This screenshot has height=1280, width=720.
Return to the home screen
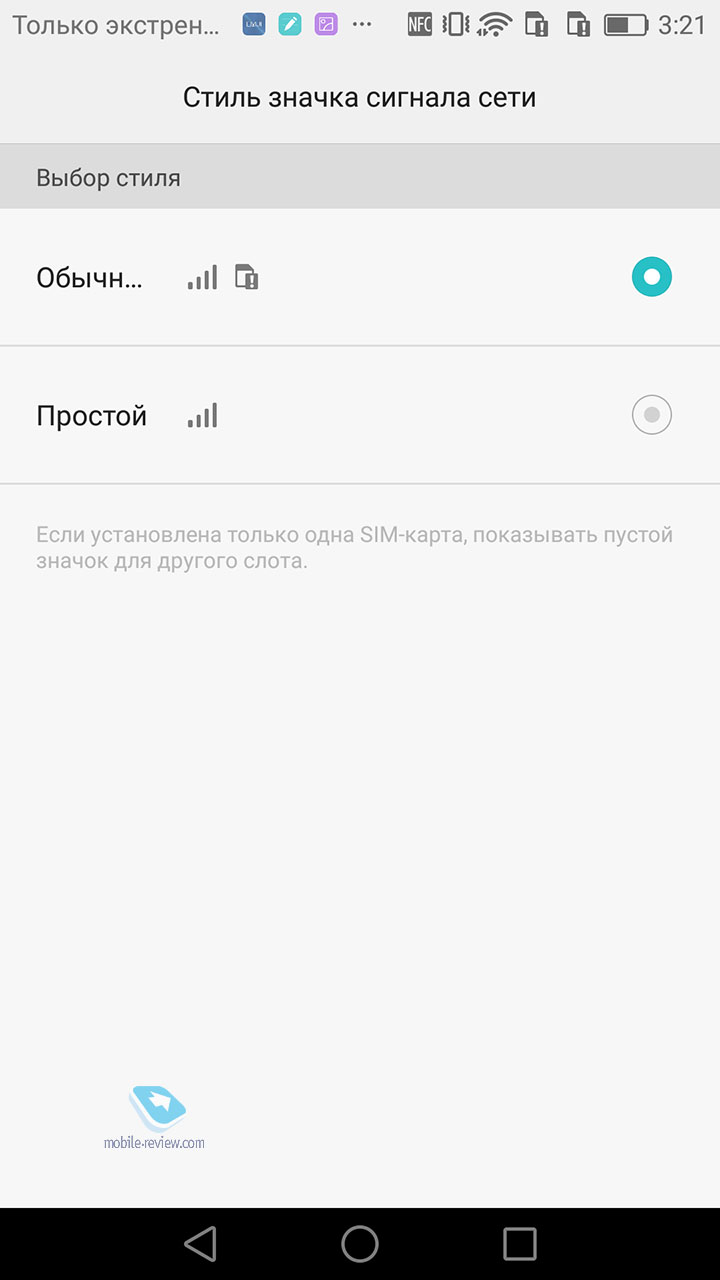click(x=360, y=1244)
